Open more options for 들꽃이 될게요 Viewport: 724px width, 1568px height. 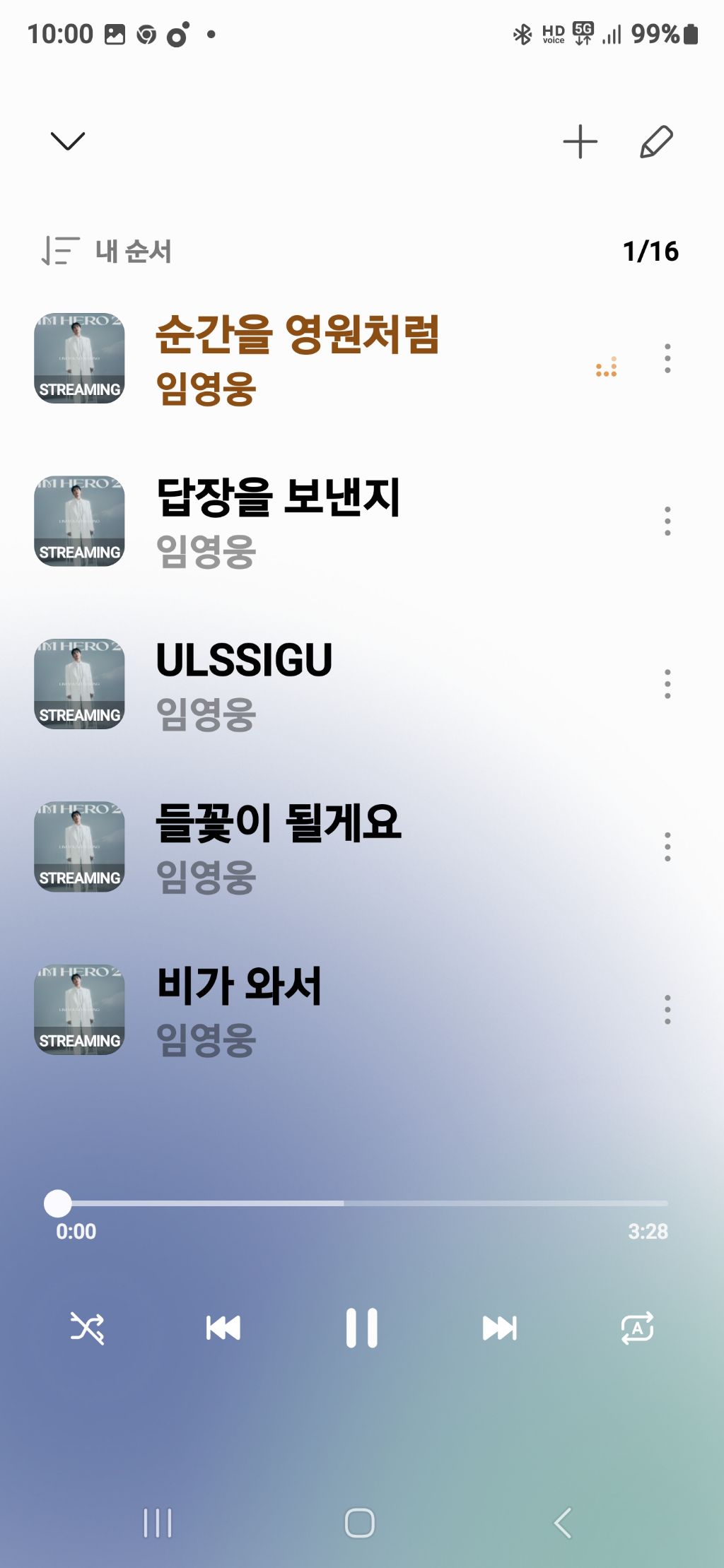(667, 847)
